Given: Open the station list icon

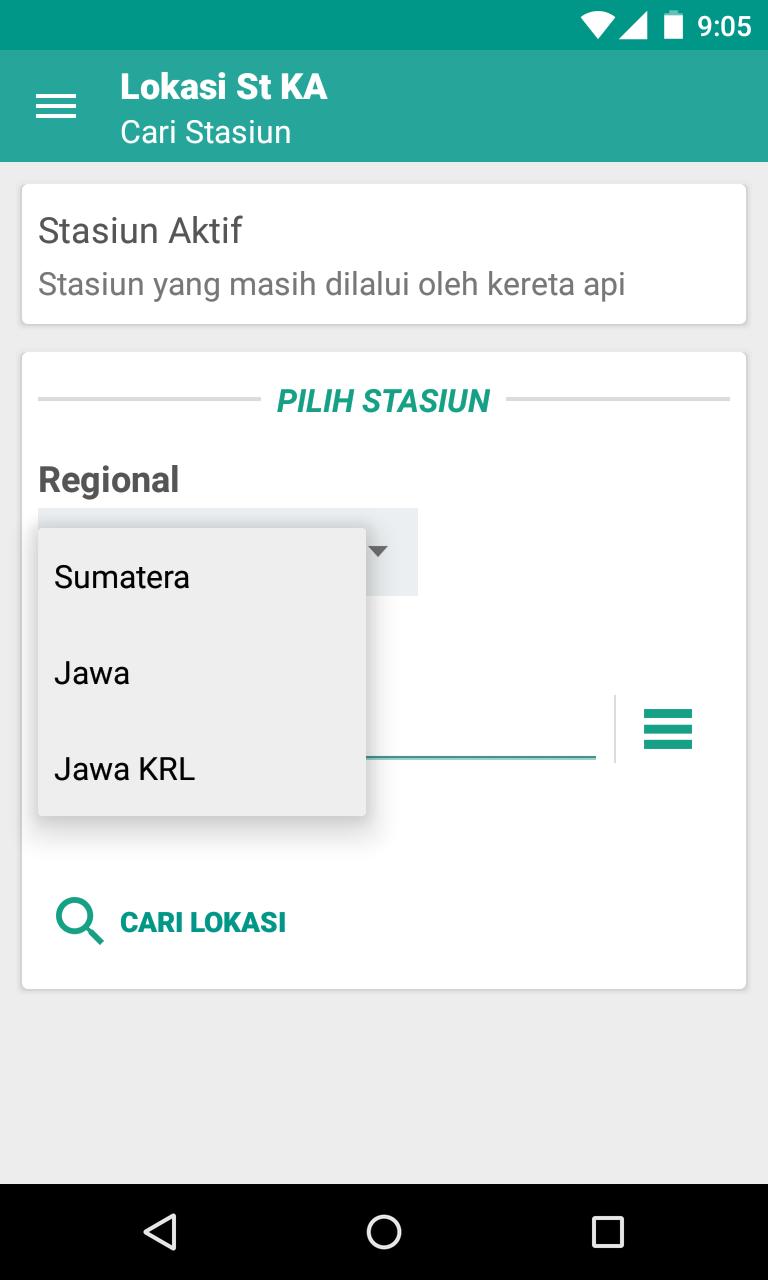Looking at the screenshot, I should pyautogui.click(x=668, y=729).
